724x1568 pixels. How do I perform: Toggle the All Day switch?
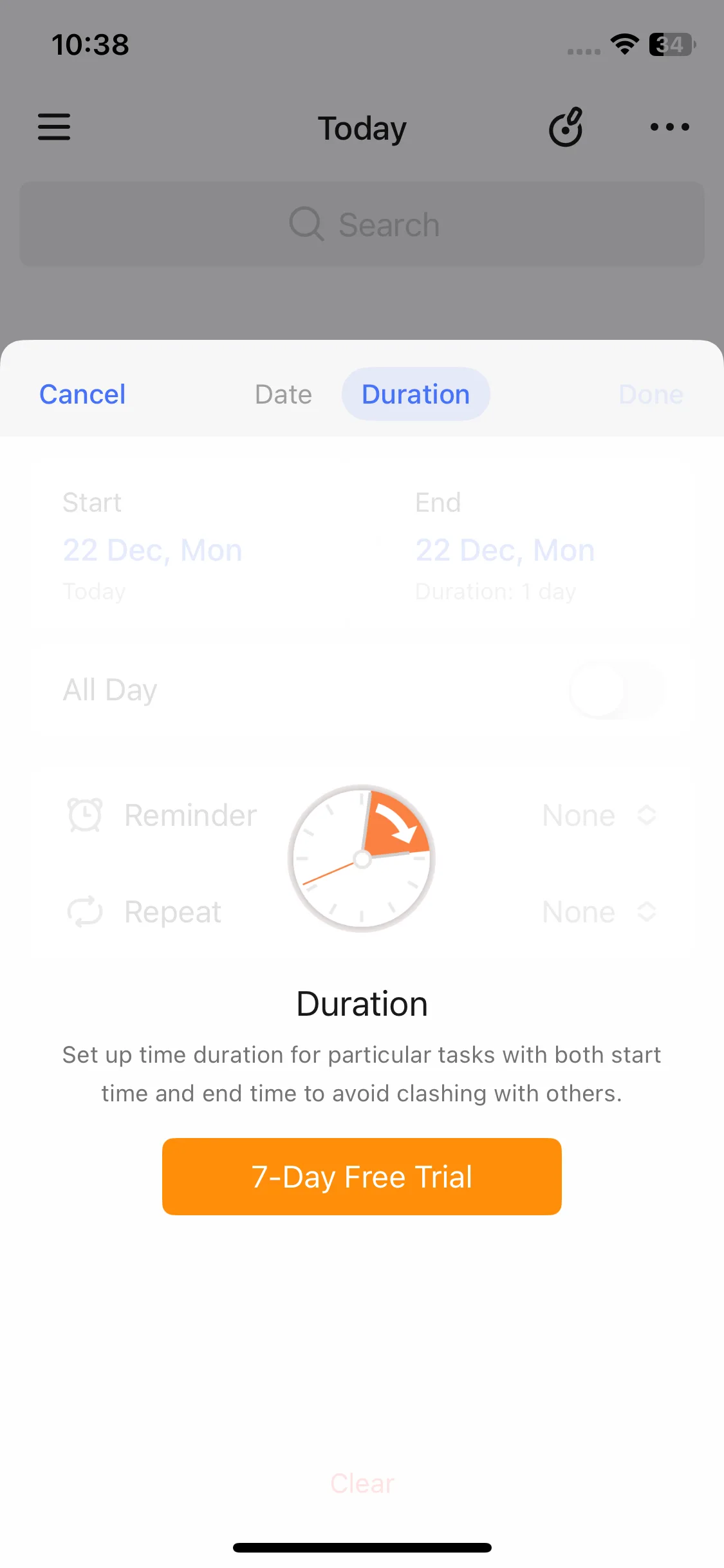click(x=616, y=690)
